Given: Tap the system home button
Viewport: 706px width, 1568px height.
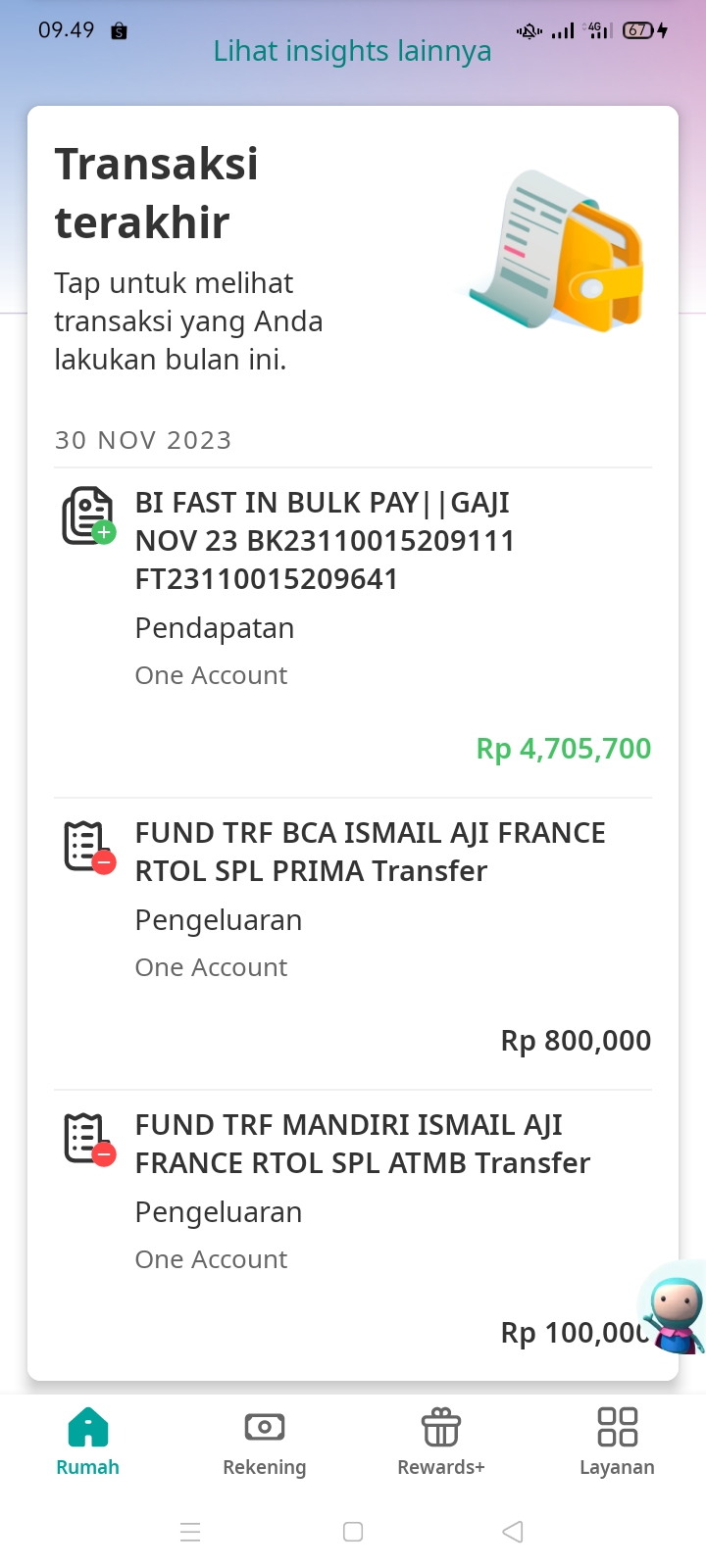Looking at the screenshot, I should [353, 1532].
